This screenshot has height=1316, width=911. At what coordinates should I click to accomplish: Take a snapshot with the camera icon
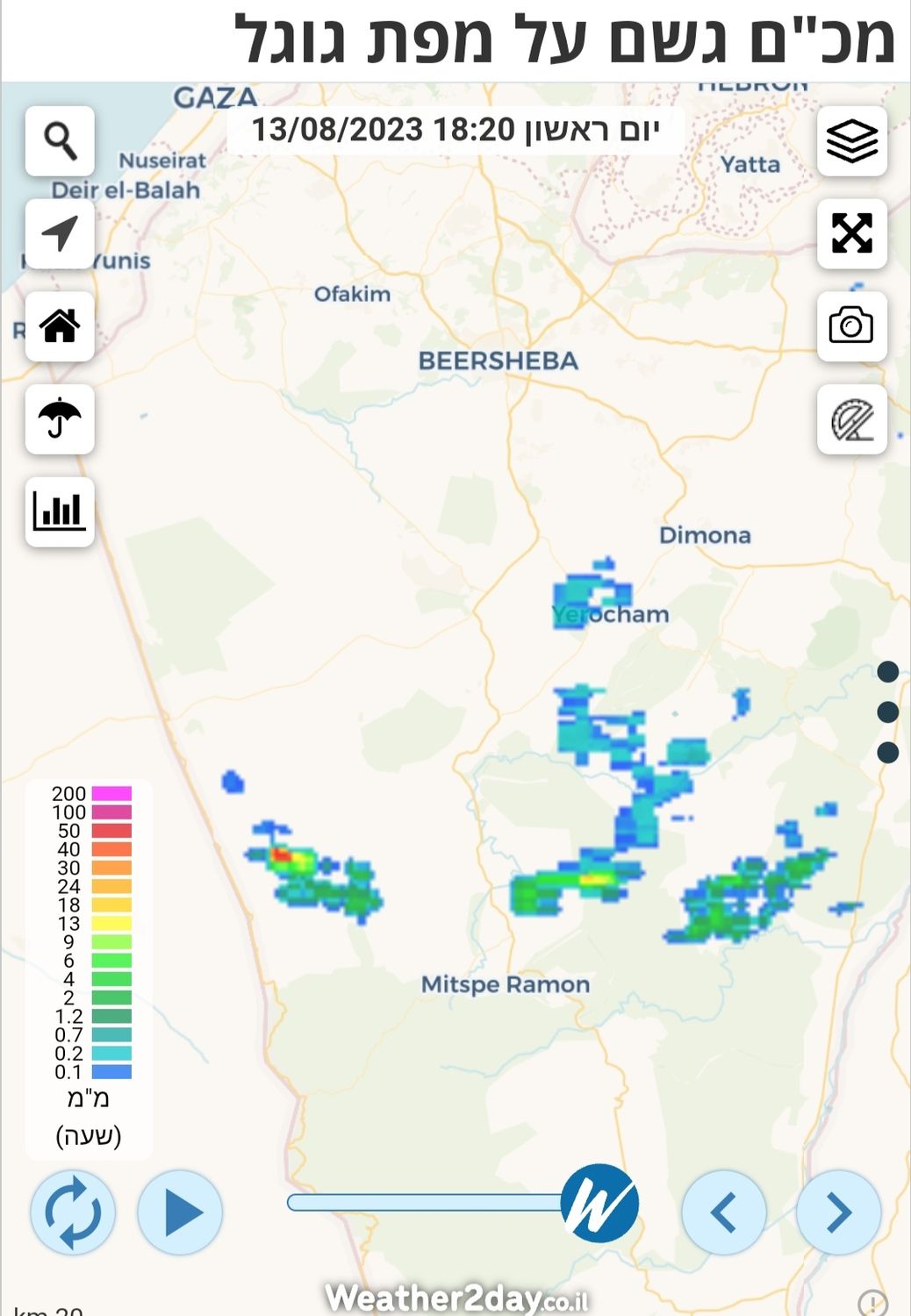pos(851,326)
